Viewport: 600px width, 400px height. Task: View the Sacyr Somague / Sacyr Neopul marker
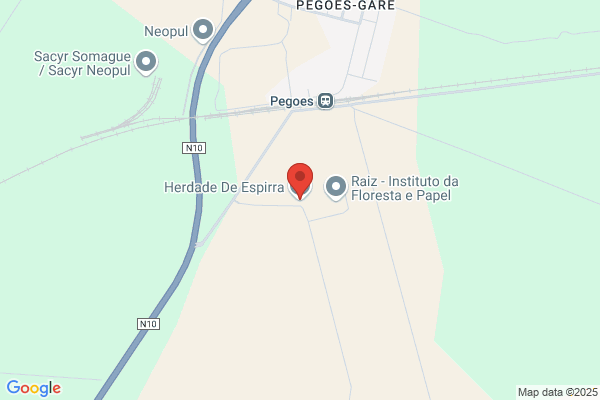(146, 62)
